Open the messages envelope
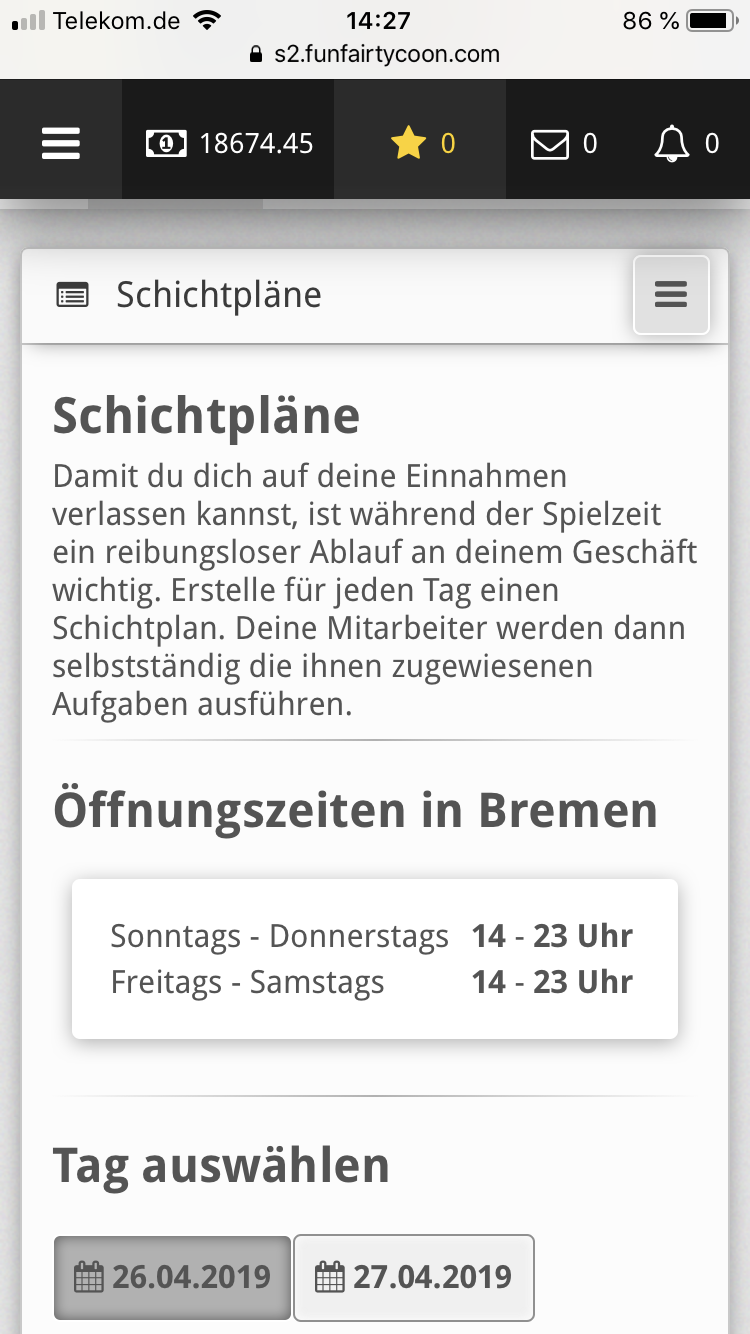 563,144
